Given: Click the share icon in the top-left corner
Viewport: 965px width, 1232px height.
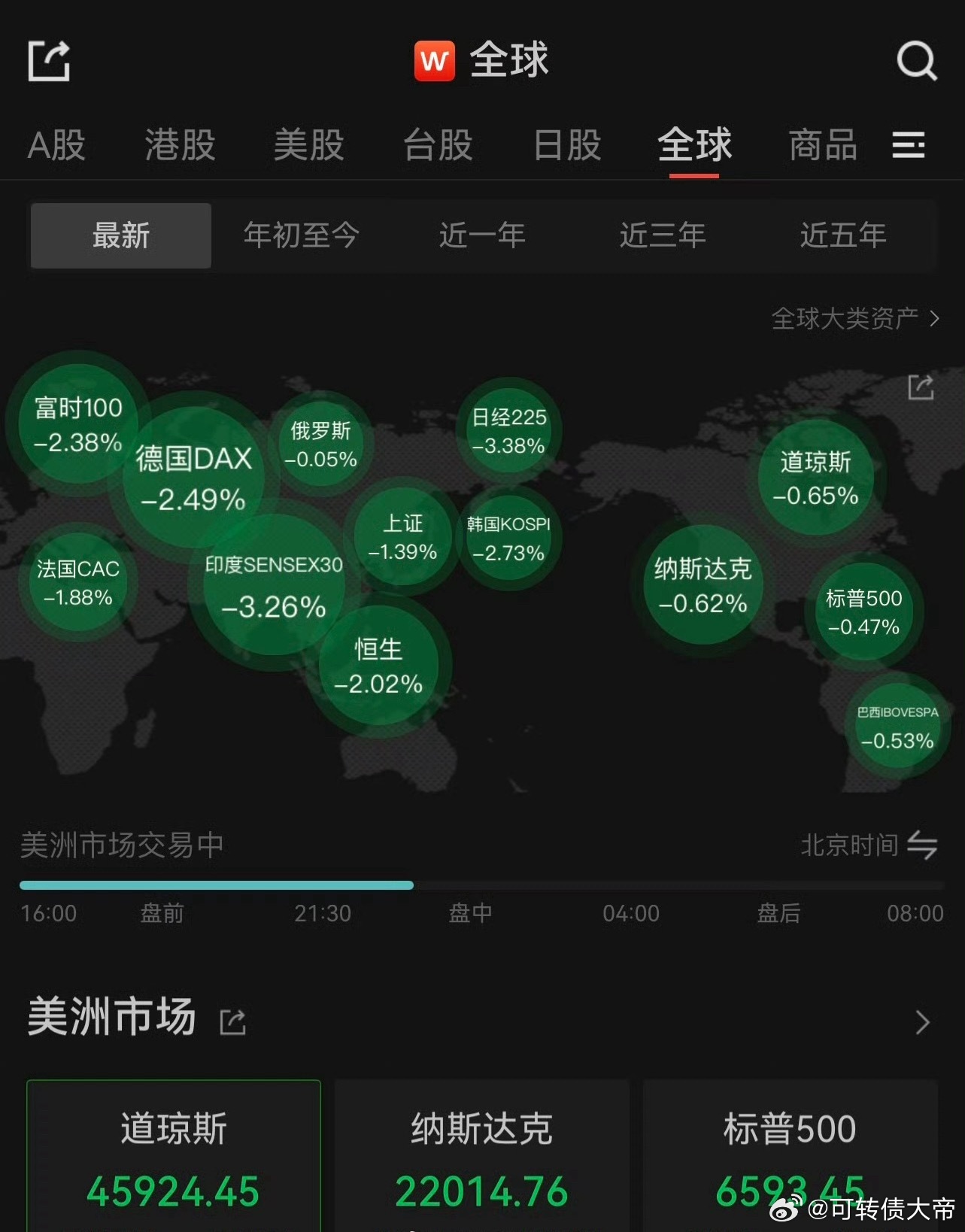Looking at the screenshot, I should click(48, 61).
